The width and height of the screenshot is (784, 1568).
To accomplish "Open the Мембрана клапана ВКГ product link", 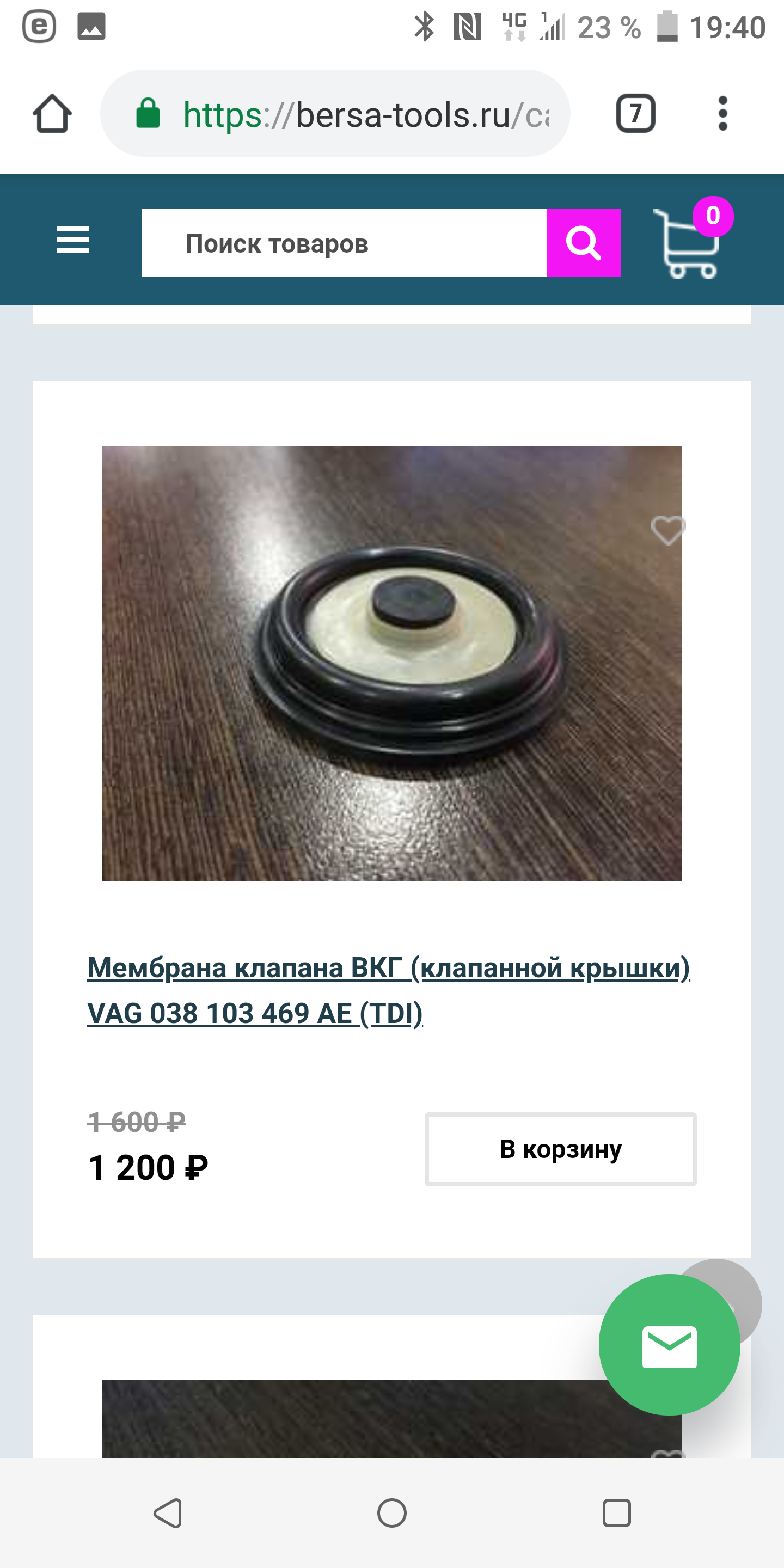I will (x=388, y=990).
